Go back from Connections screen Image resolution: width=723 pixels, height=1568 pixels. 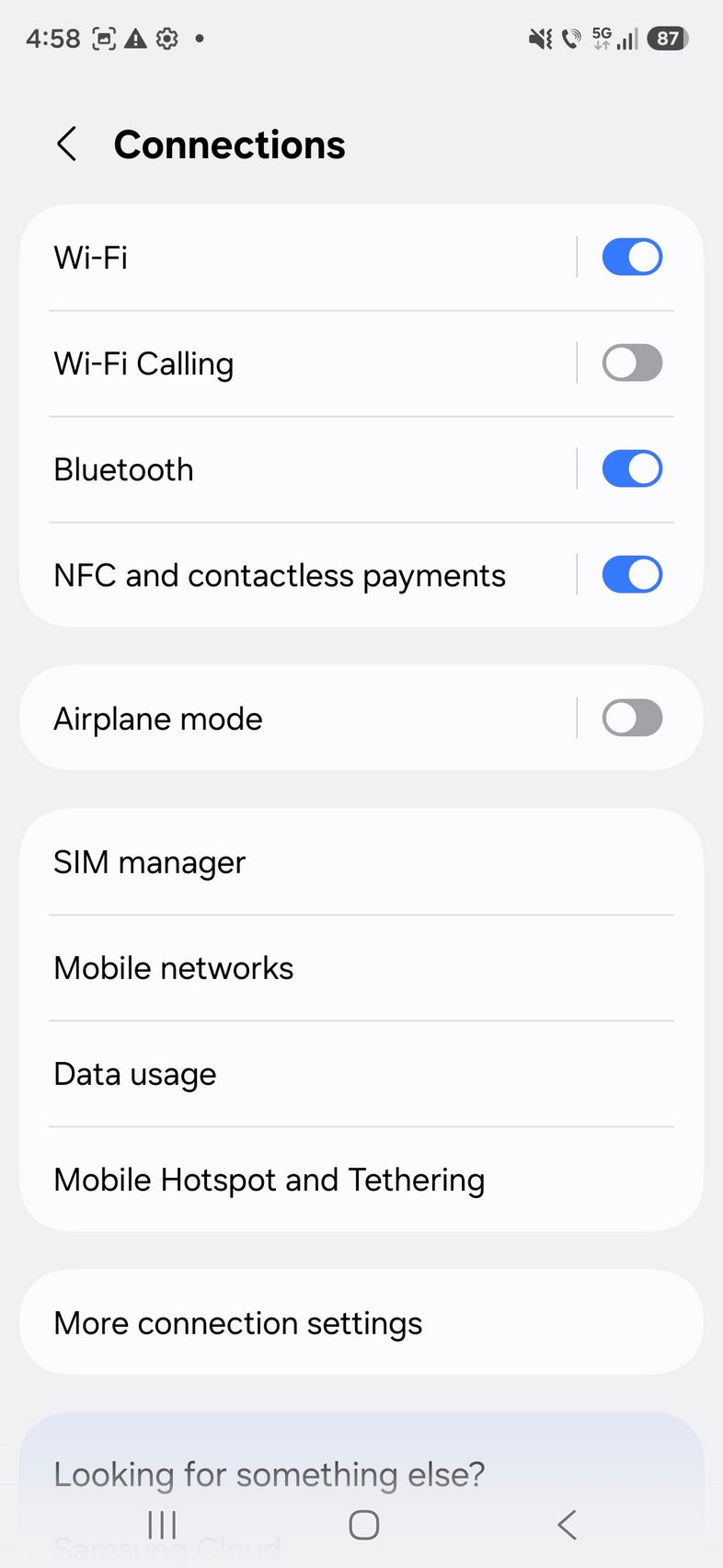(67, 144)
